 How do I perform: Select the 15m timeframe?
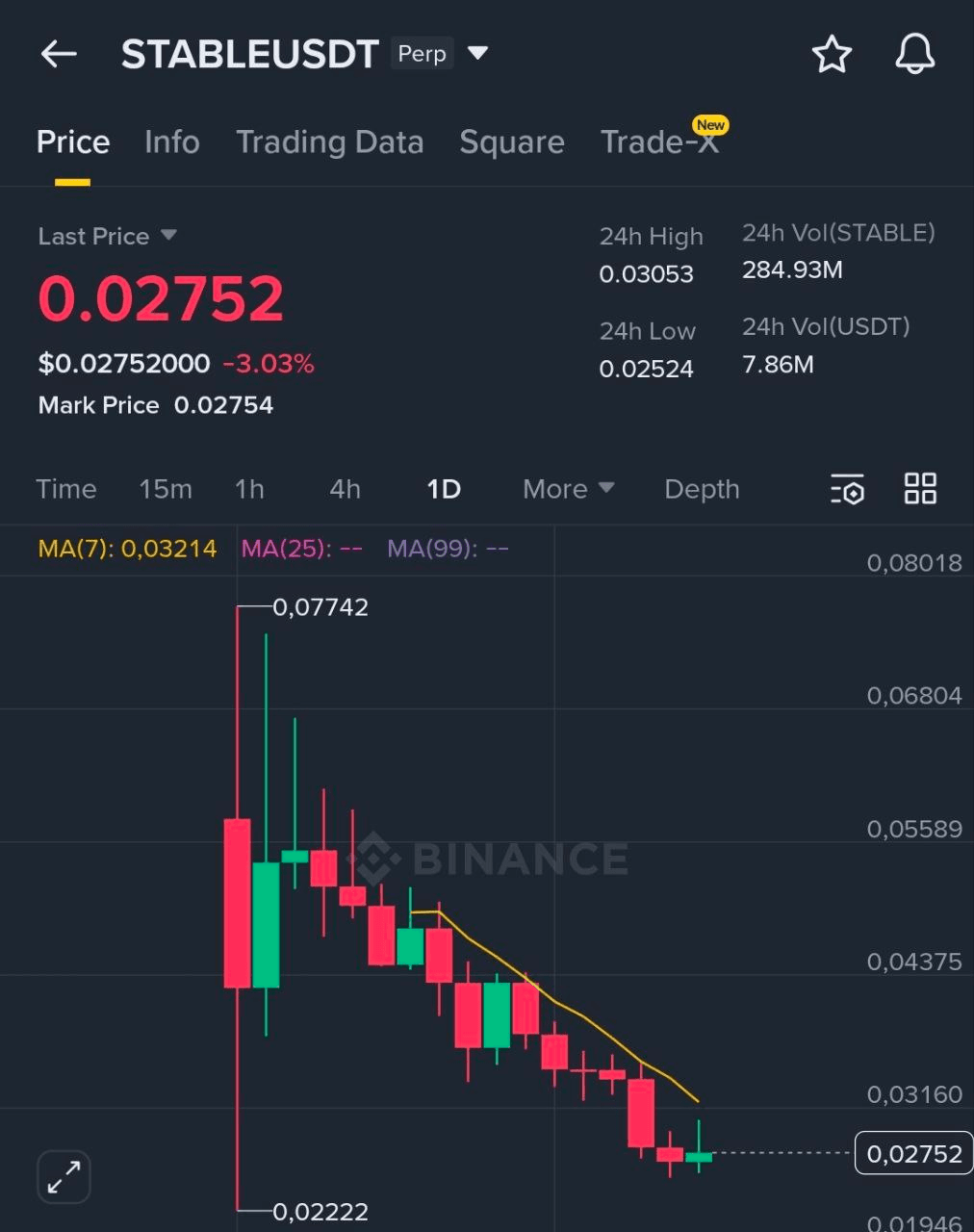pos(166,489)
